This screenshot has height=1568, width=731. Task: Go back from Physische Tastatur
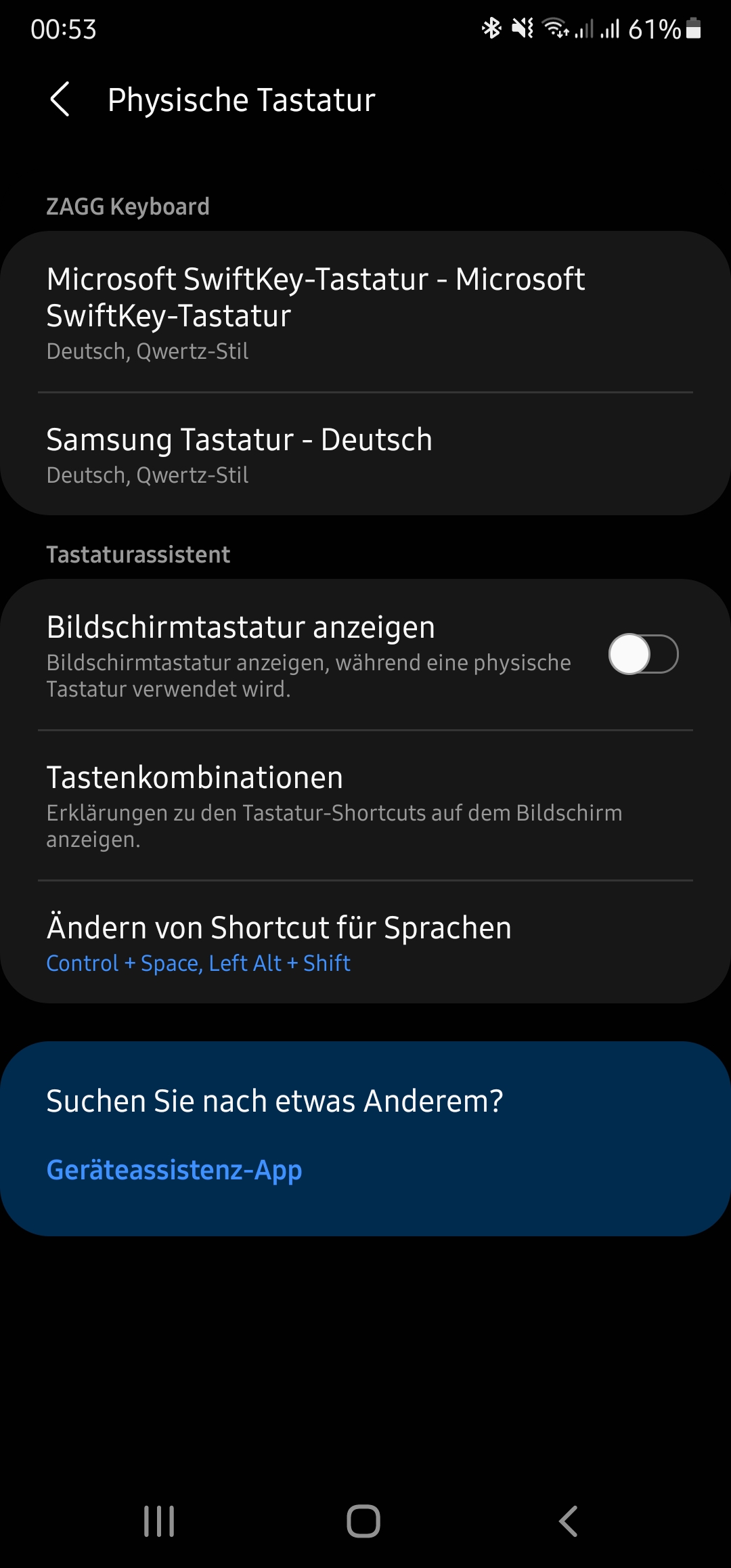pos(60,100)
